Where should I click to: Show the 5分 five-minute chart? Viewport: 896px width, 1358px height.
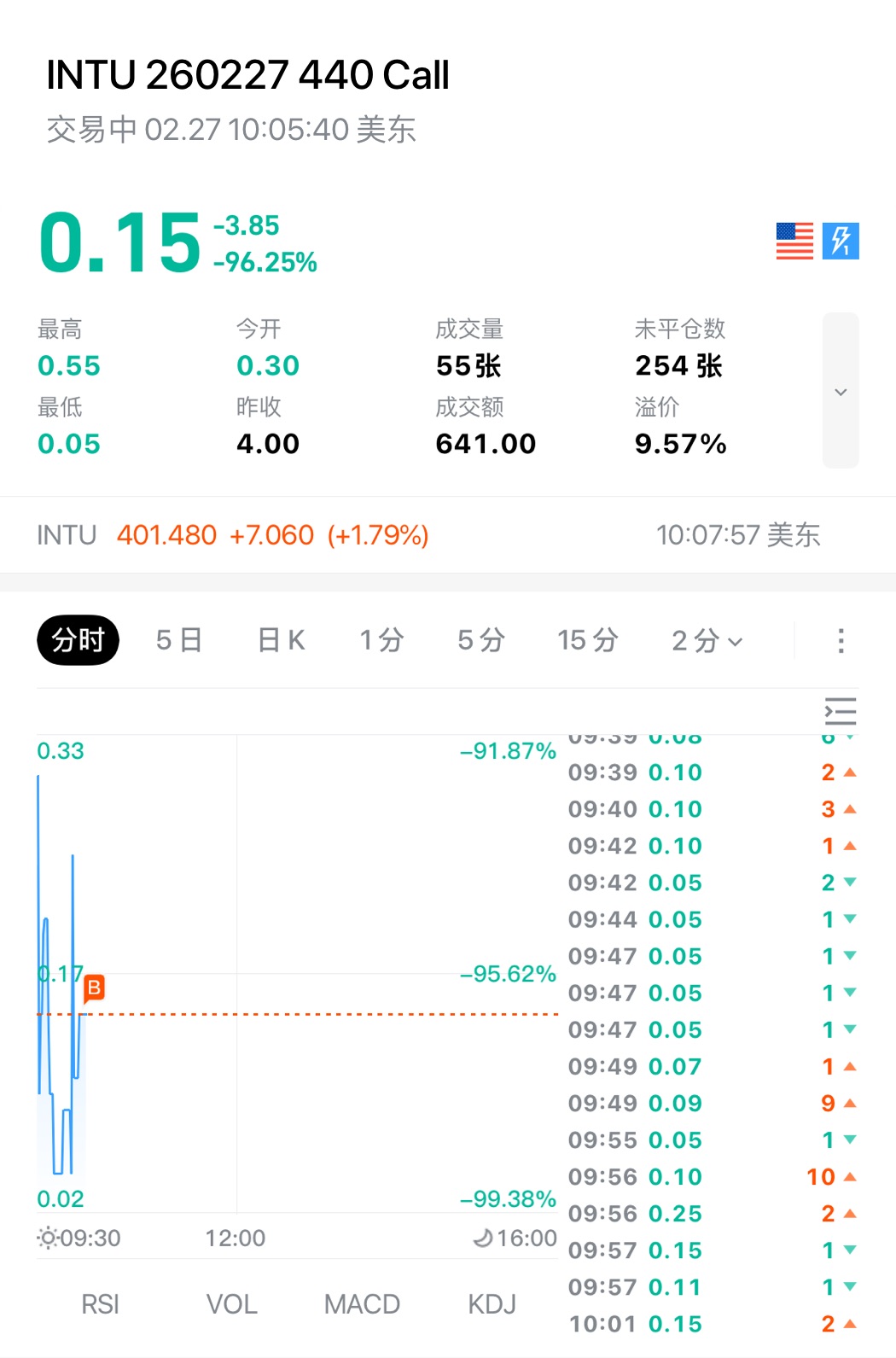pyautogui.click(x=481, y=640)
